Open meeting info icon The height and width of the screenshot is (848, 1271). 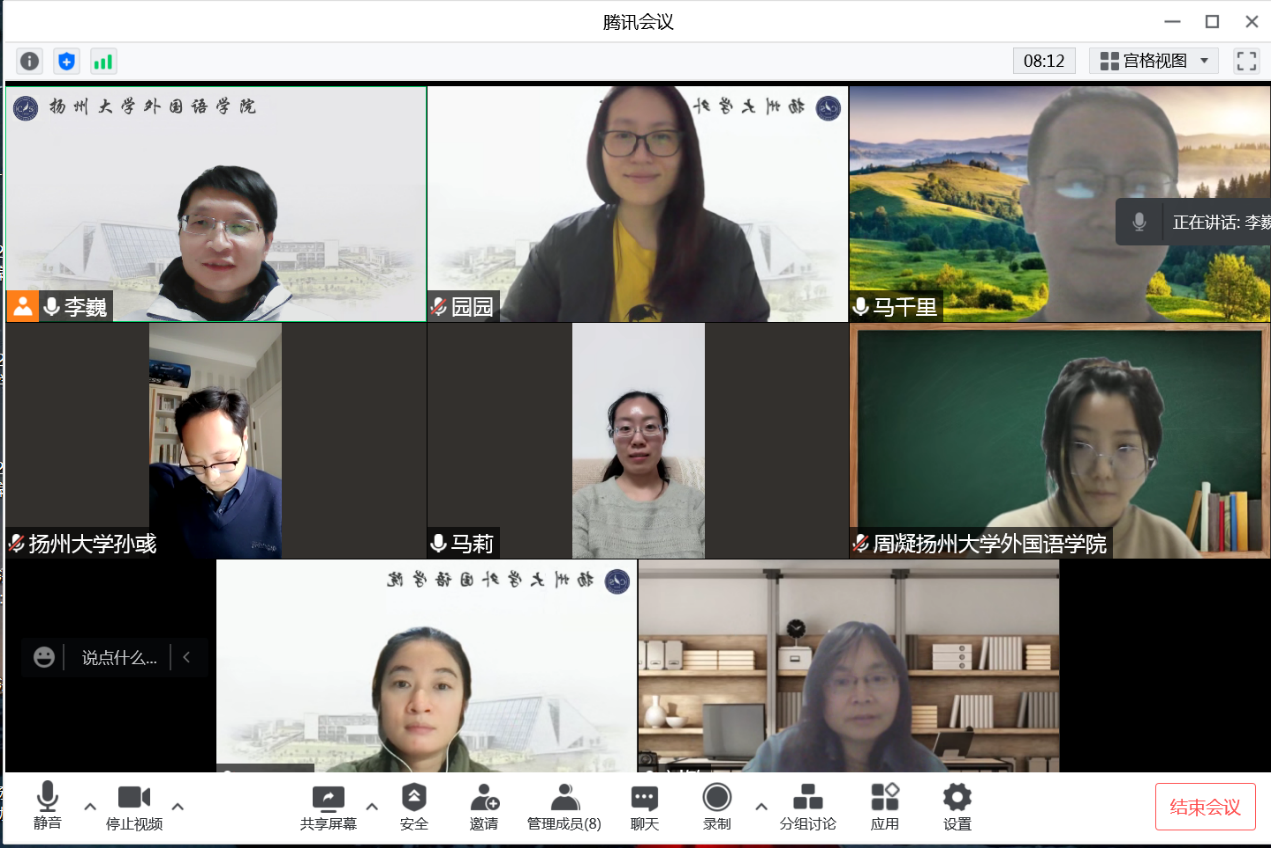point(30,61)
